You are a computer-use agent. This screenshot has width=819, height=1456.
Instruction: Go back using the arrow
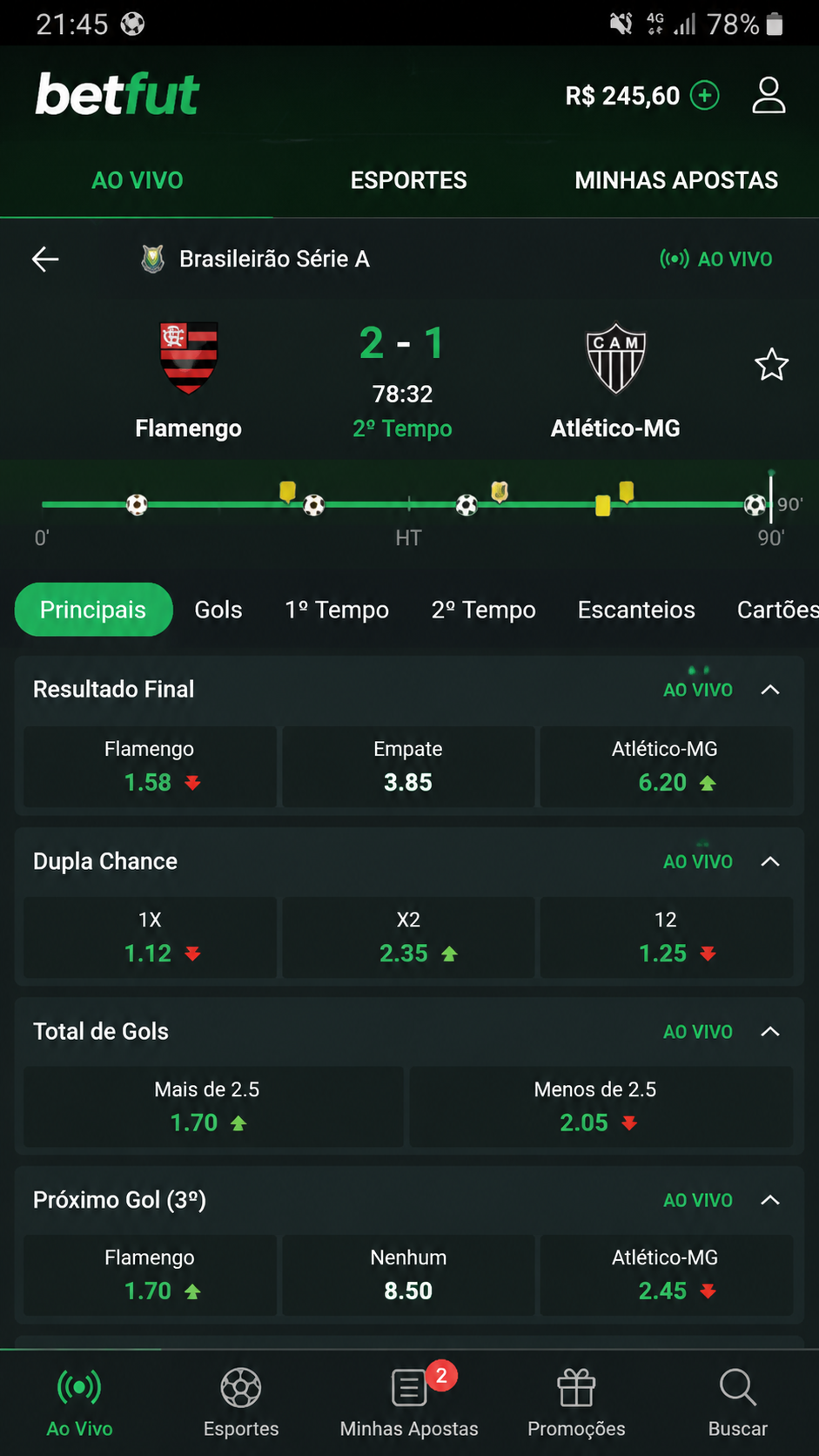point(45,259)
